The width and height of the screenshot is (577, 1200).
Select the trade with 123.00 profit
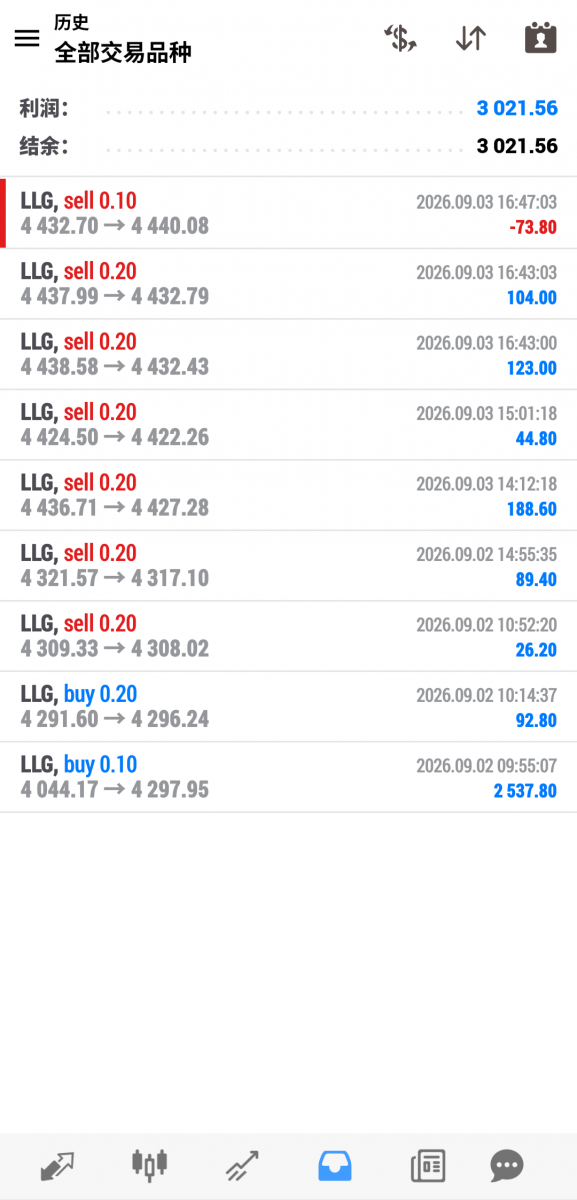pos(288,355)
